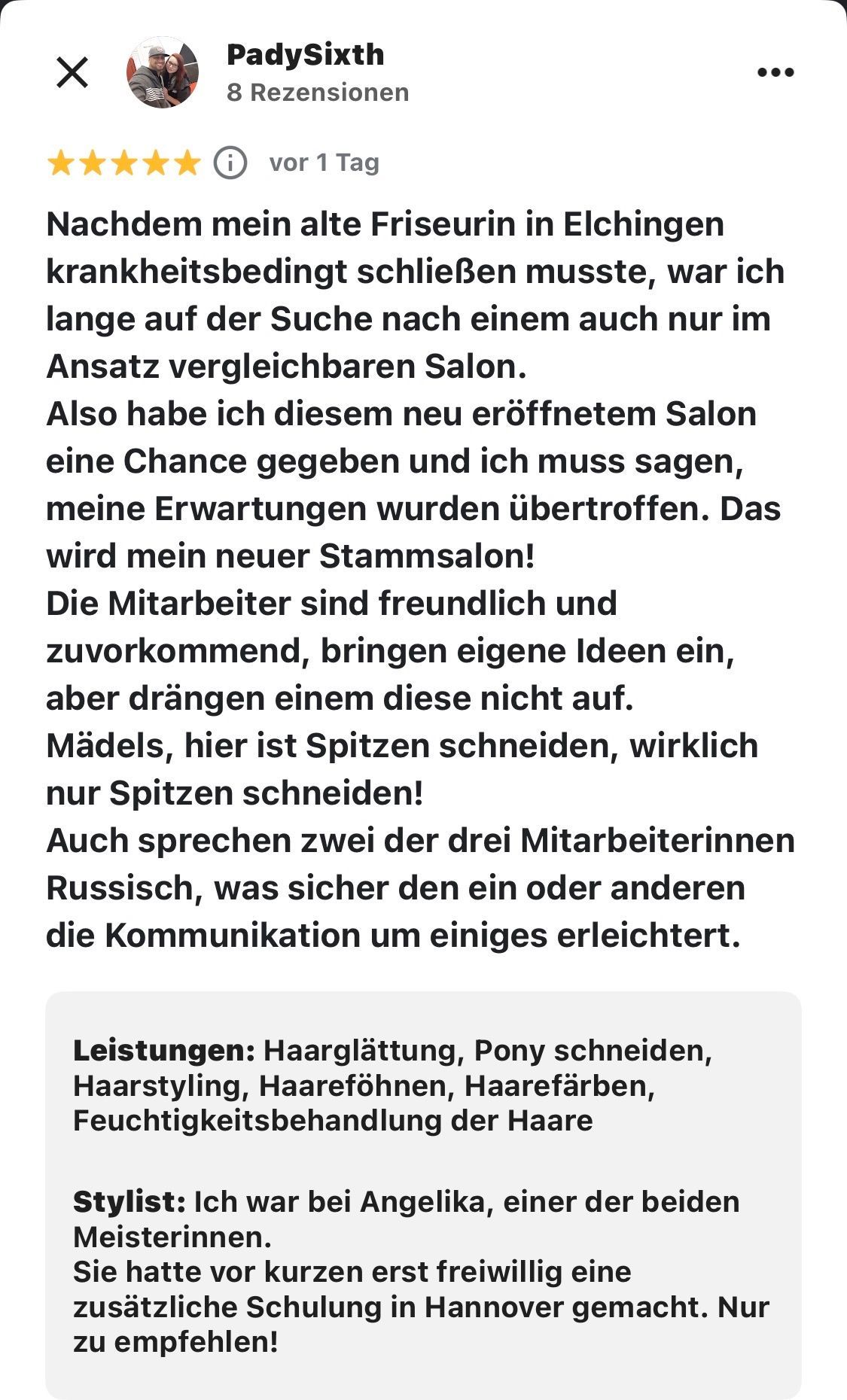Open PadySixth's profile picture
847x1400 pixels.
pyautogui.click(x=163, y=72)
